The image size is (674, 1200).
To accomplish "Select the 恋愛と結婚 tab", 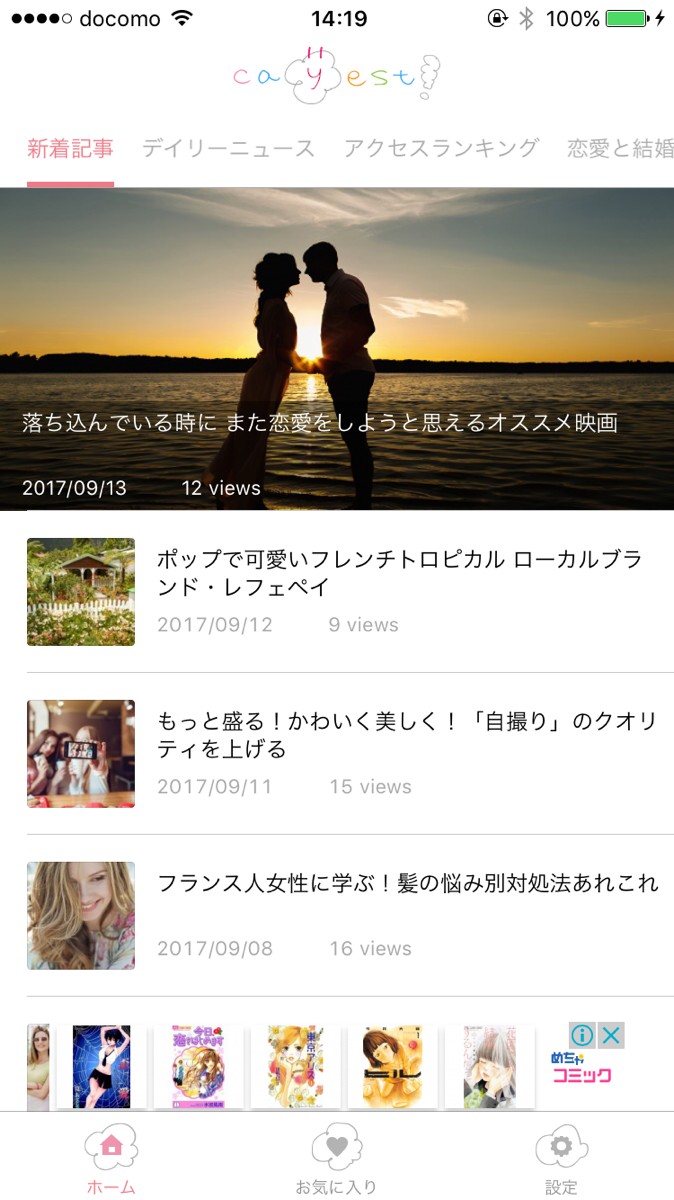I will [x=620, y=149].
